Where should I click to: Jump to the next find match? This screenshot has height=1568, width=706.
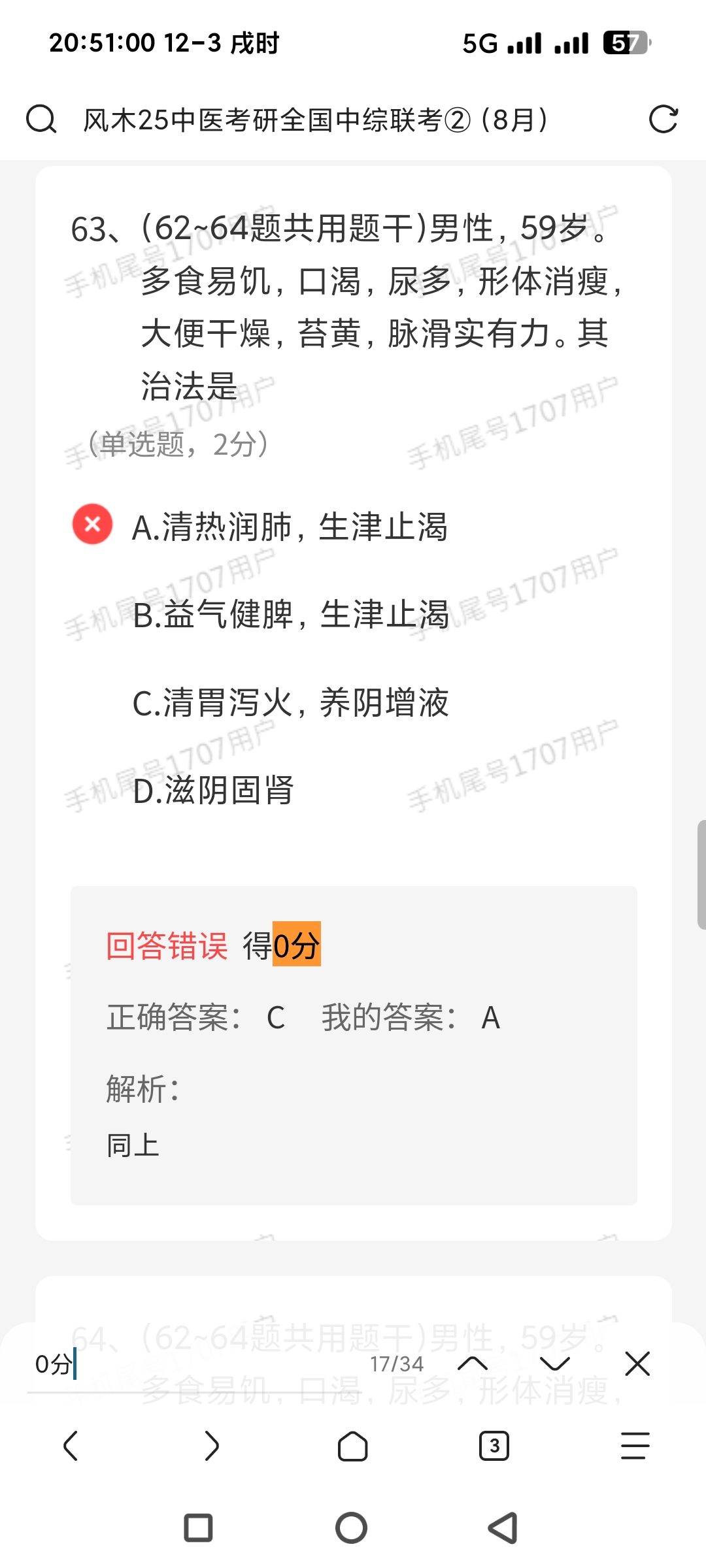point(555,1364)
